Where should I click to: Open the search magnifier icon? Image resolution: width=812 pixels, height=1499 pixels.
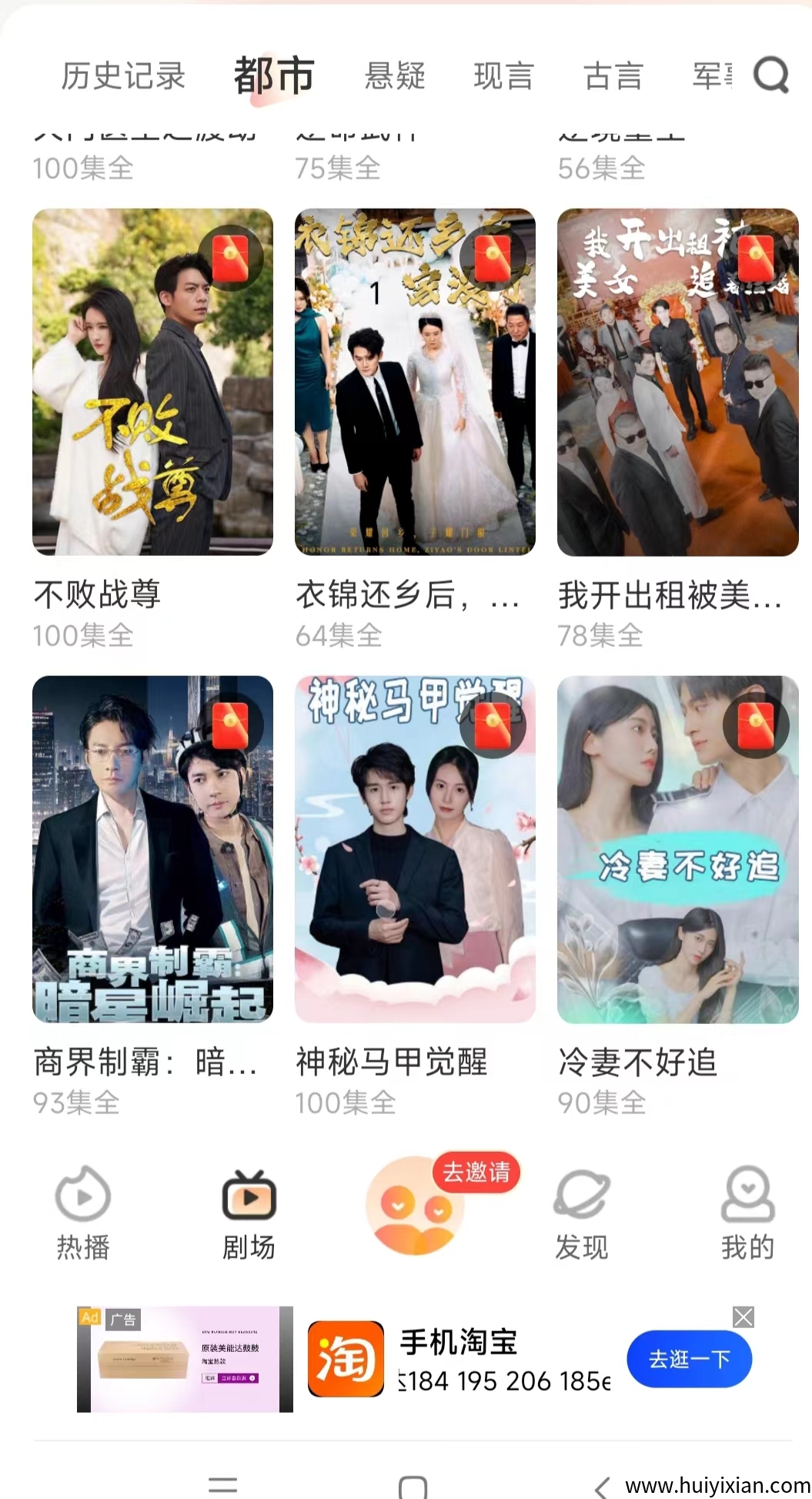tap(770, 75)
